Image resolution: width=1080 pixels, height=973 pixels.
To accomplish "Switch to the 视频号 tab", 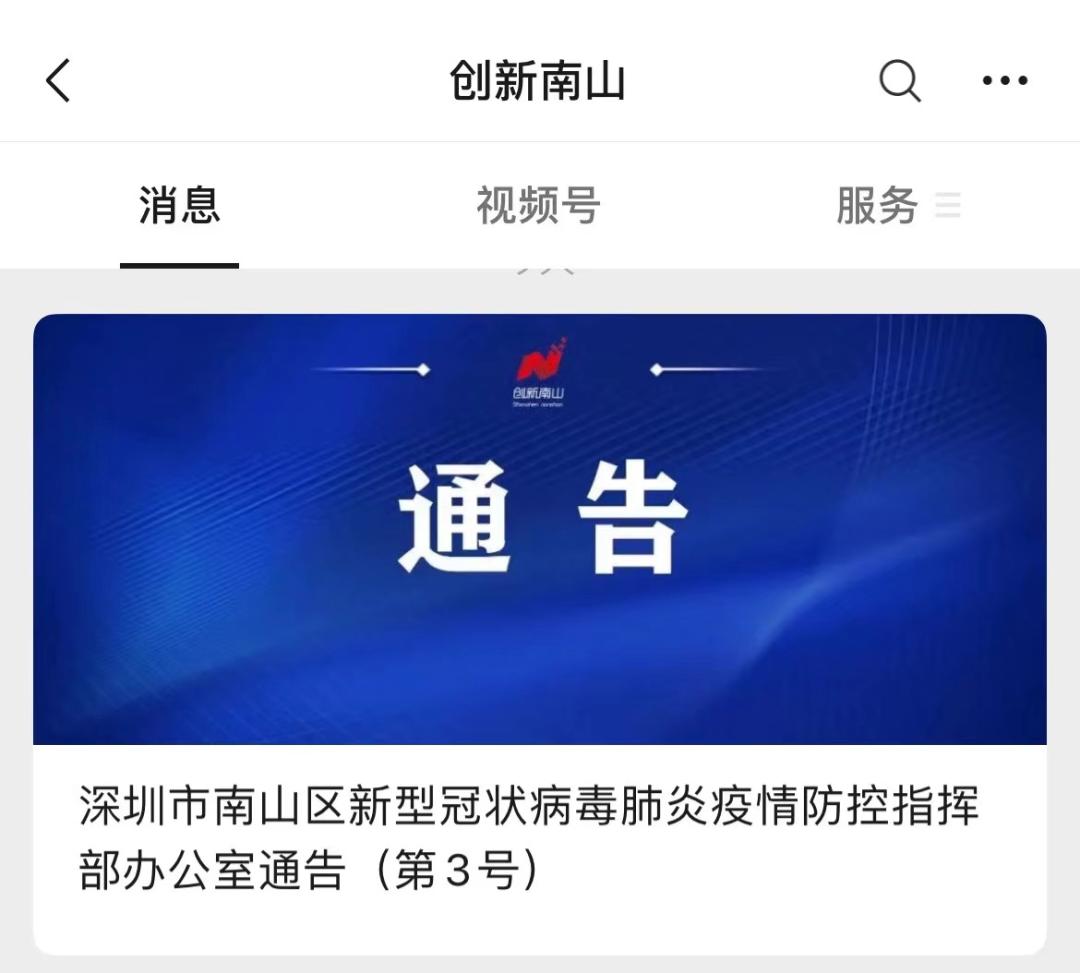I will pyautogui.click(x=538, y=206).
